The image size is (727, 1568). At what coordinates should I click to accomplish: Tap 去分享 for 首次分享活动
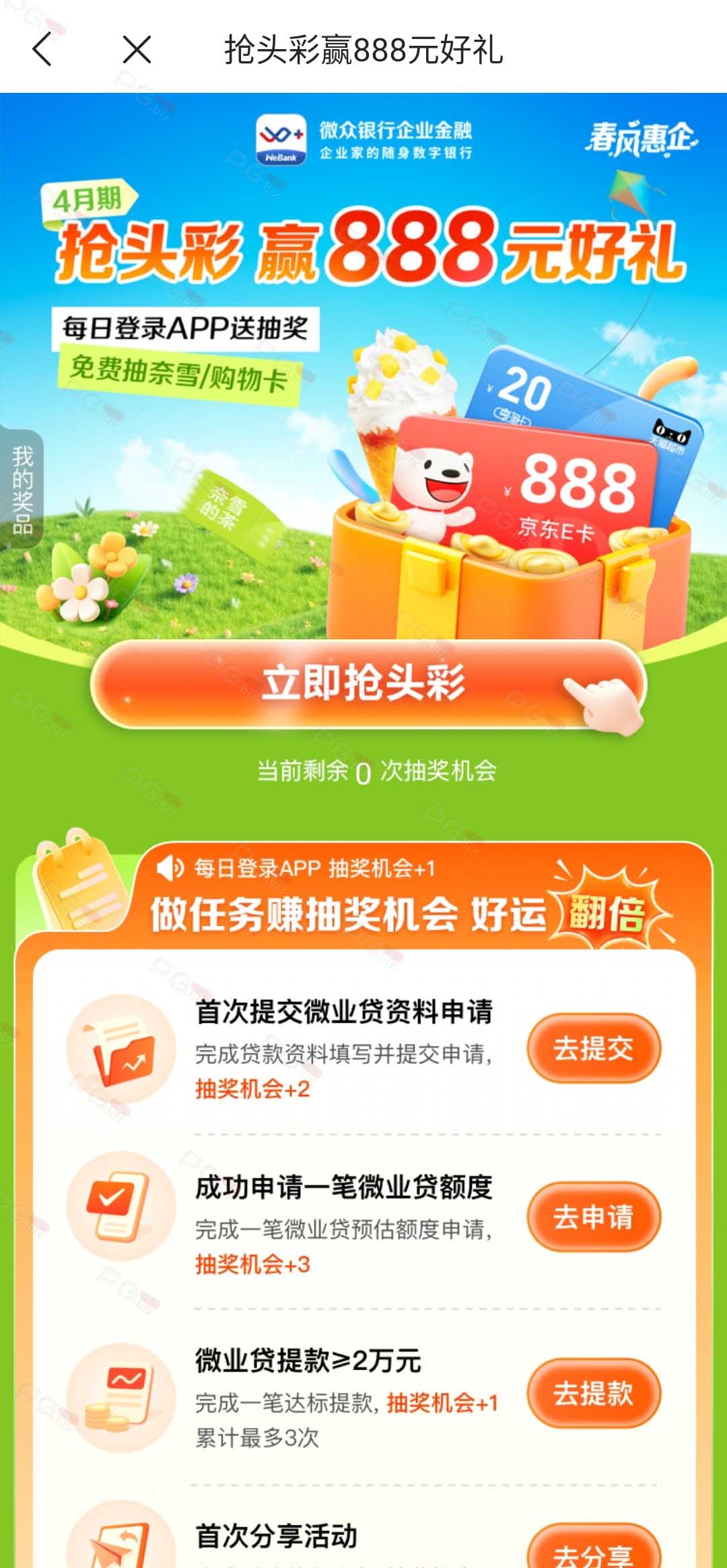click(594, 1548)
